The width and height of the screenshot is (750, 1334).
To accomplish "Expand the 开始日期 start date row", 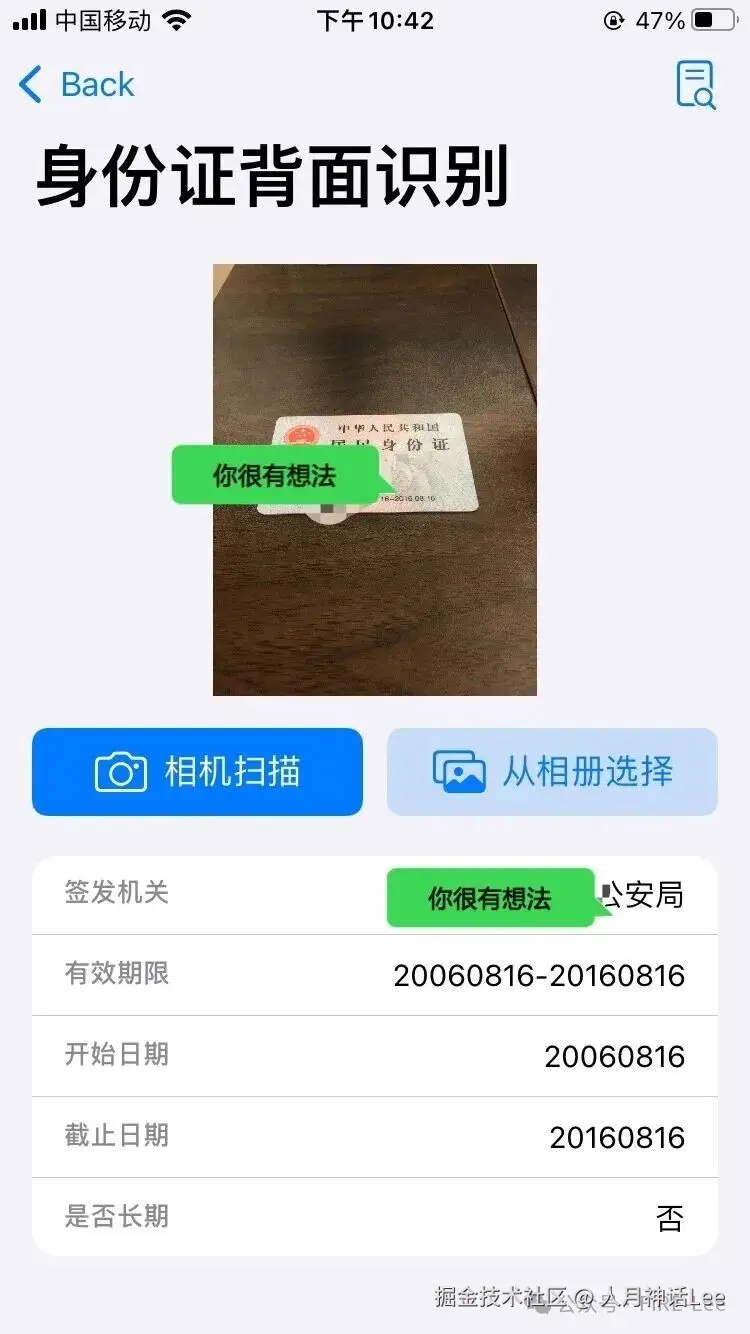I will 375,1055.
